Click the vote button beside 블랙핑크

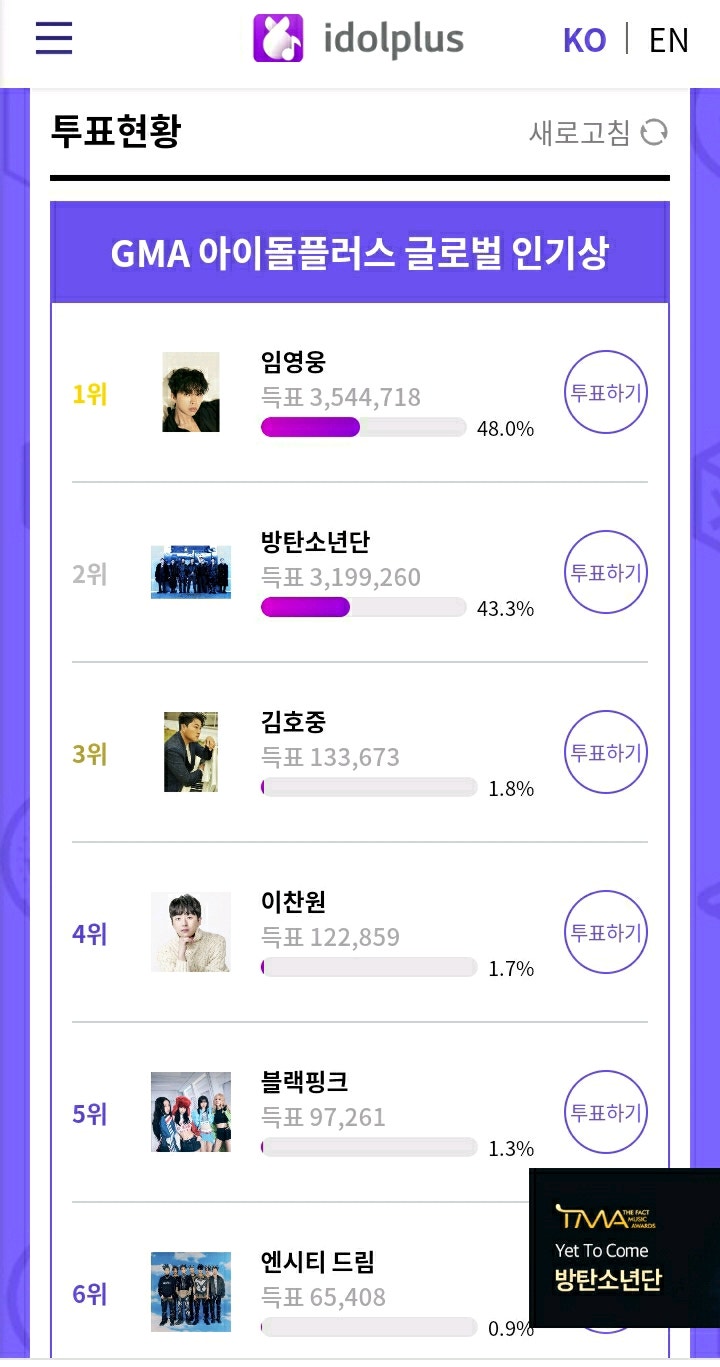pos(605,1113)
